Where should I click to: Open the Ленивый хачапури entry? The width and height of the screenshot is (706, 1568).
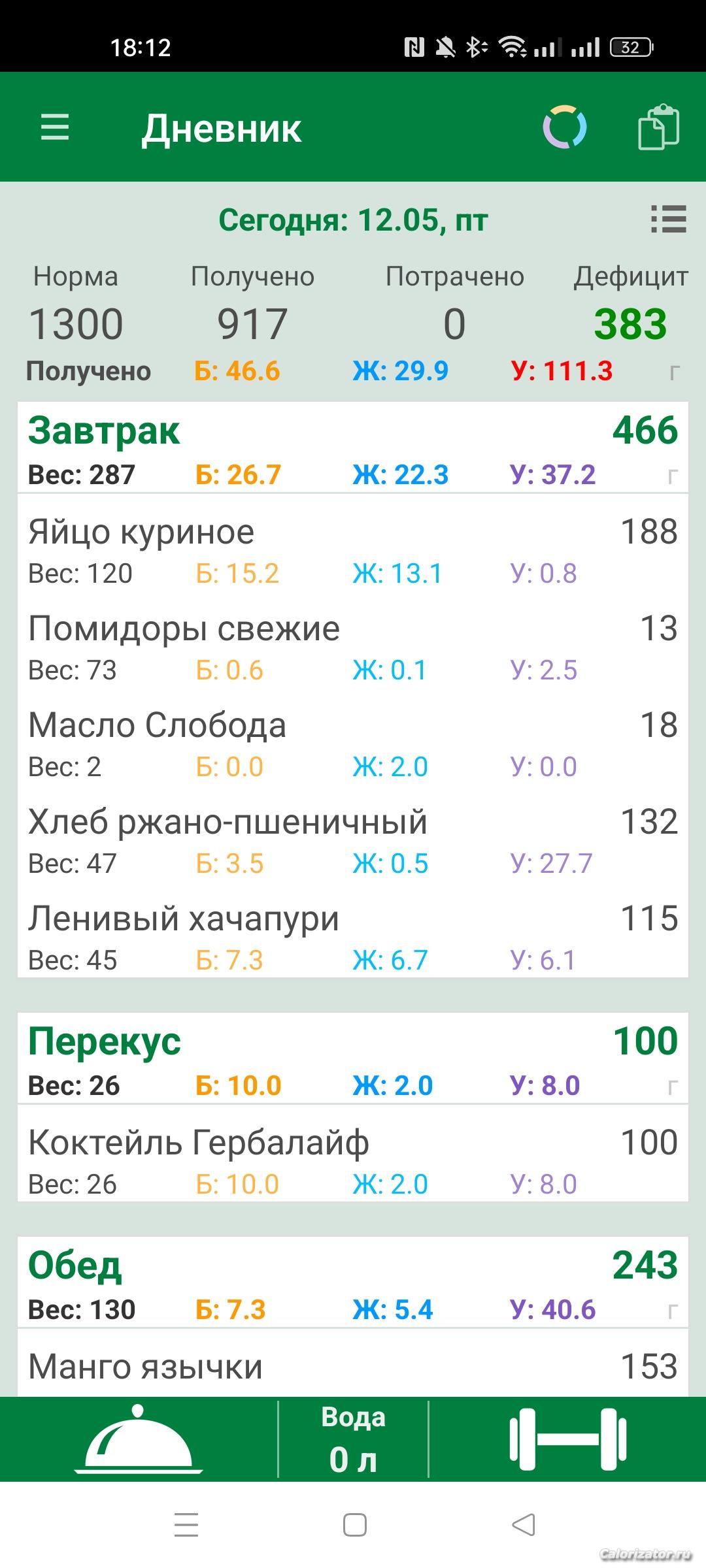(353, 937)
